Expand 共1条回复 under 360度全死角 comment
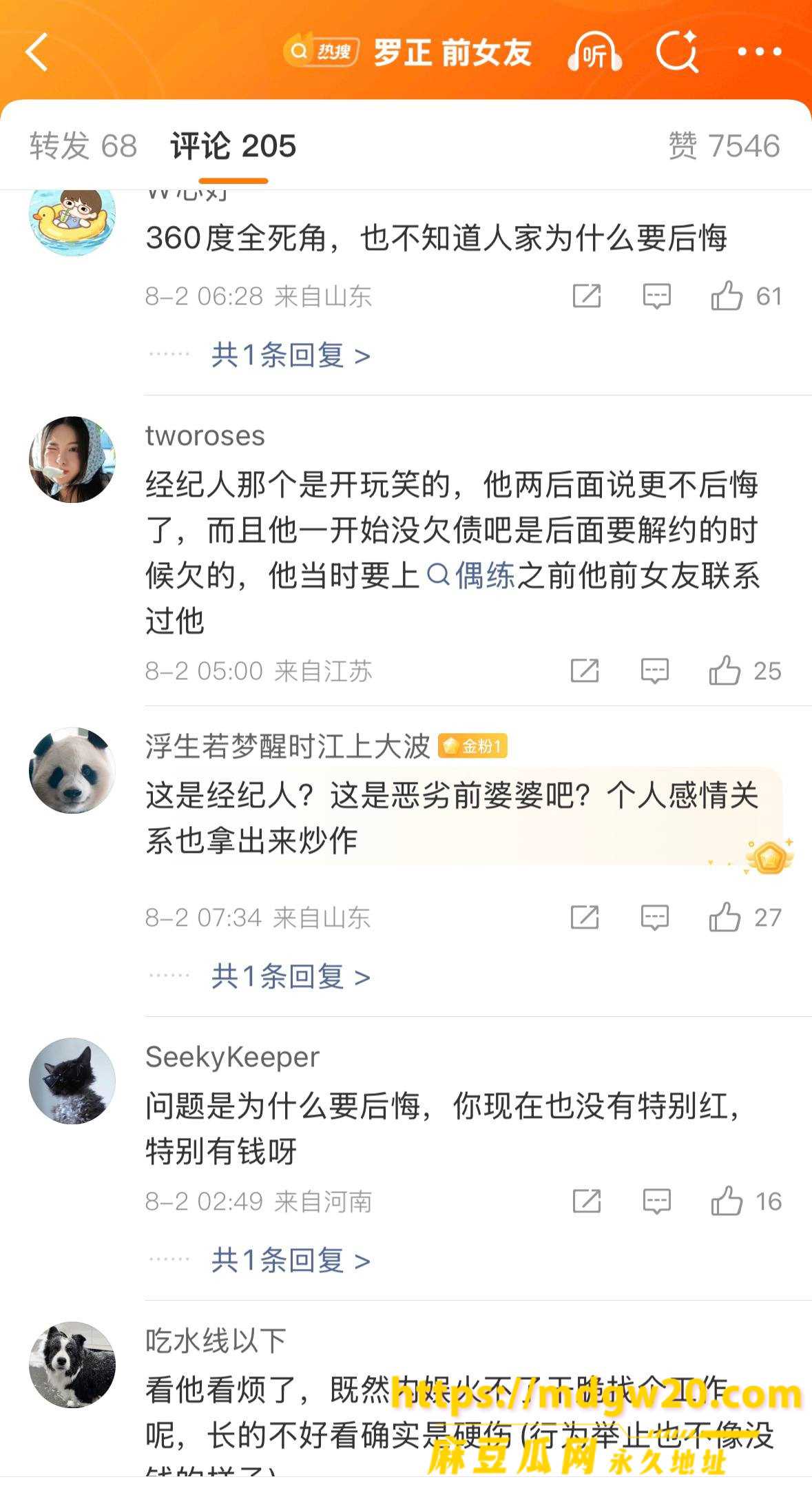This screenshot has height=1486, width=812. pos(291,355)
